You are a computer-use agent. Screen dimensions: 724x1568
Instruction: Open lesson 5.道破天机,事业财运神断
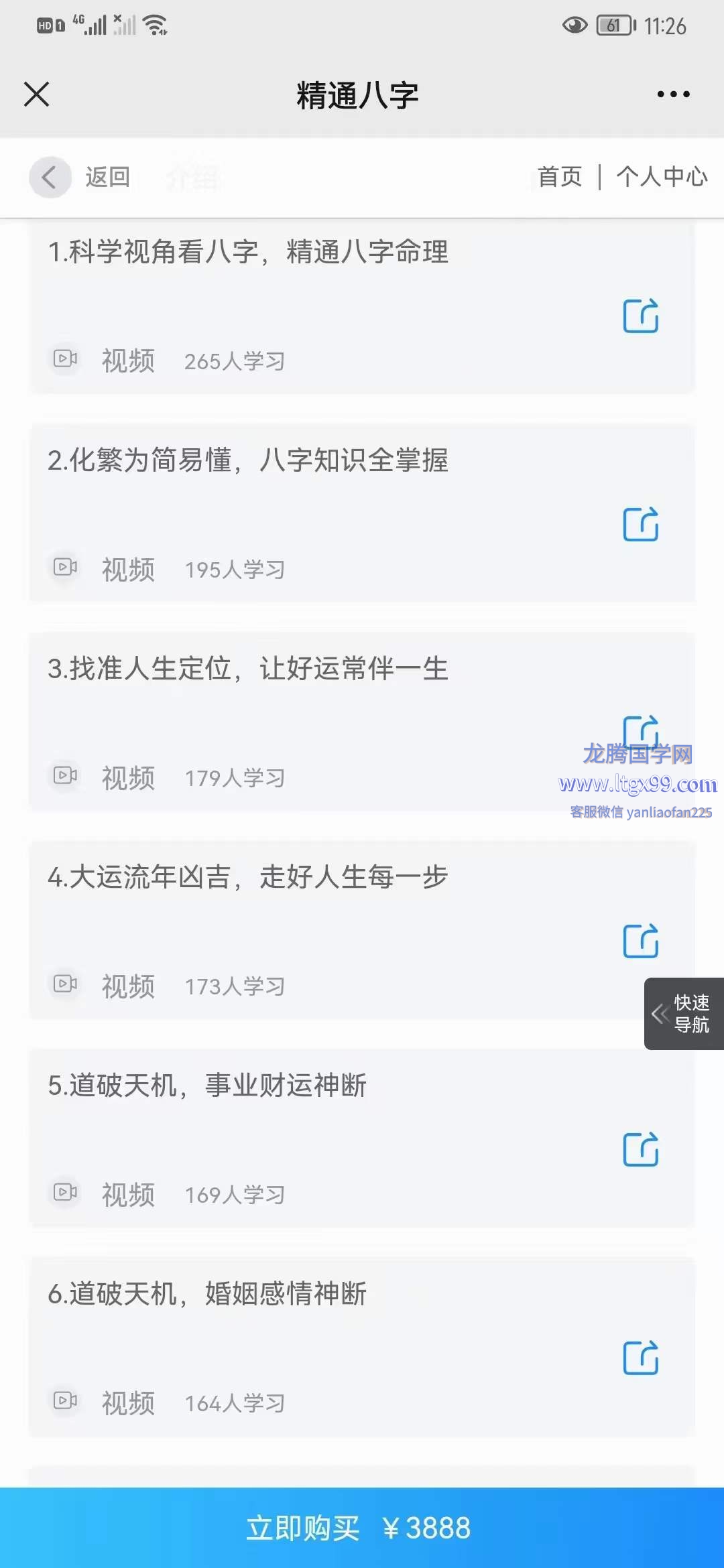pos(208,1086)
